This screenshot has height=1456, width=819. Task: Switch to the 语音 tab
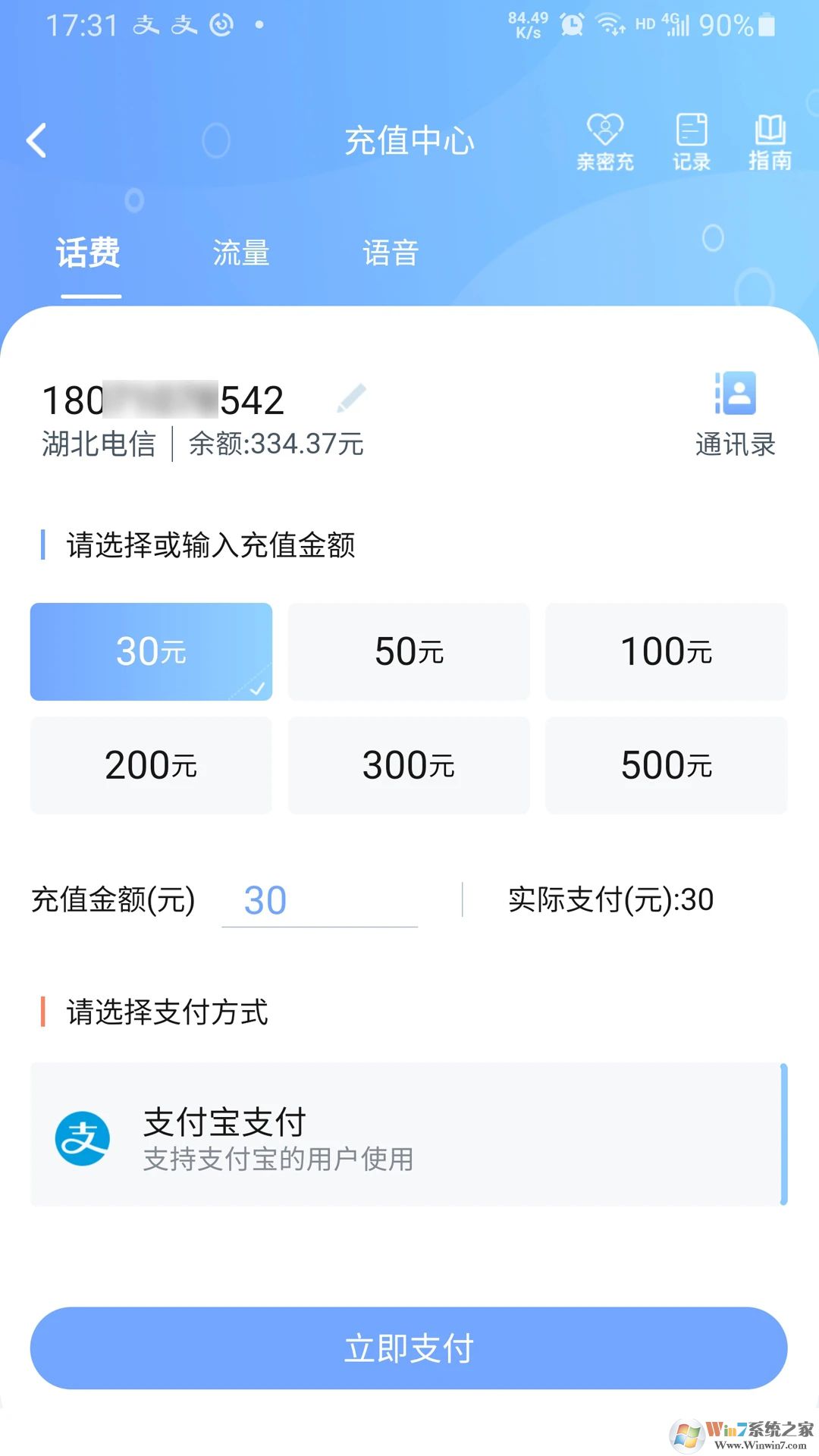(x=390, y=253)
